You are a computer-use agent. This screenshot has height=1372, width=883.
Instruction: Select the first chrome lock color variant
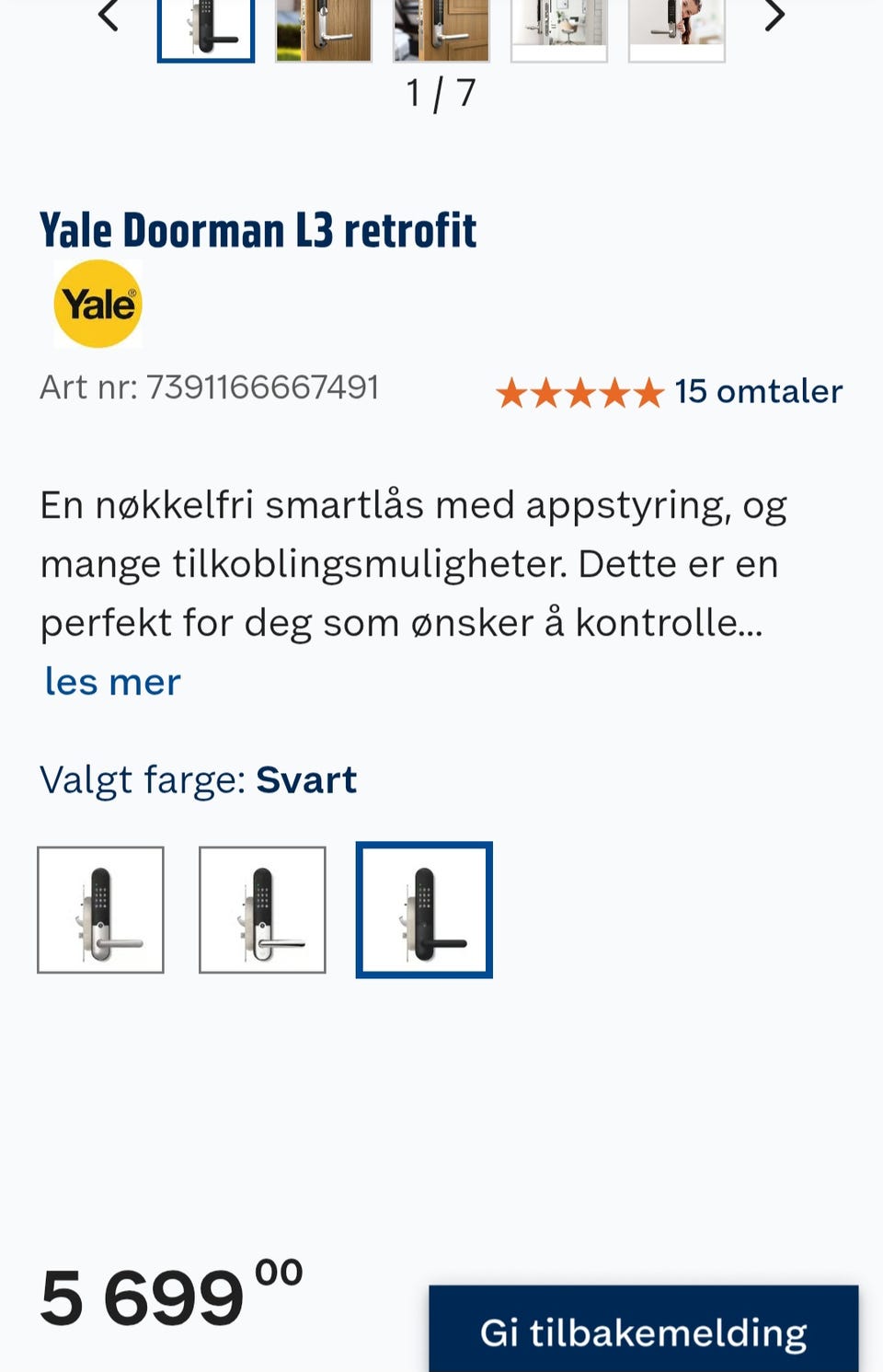100,909
